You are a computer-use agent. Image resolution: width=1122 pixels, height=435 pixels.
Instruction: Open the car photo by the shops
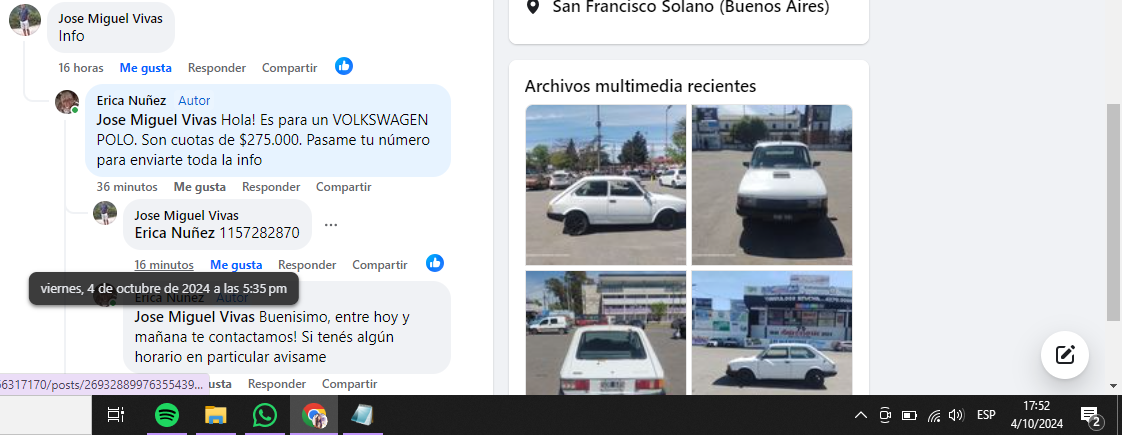point(772,333)
